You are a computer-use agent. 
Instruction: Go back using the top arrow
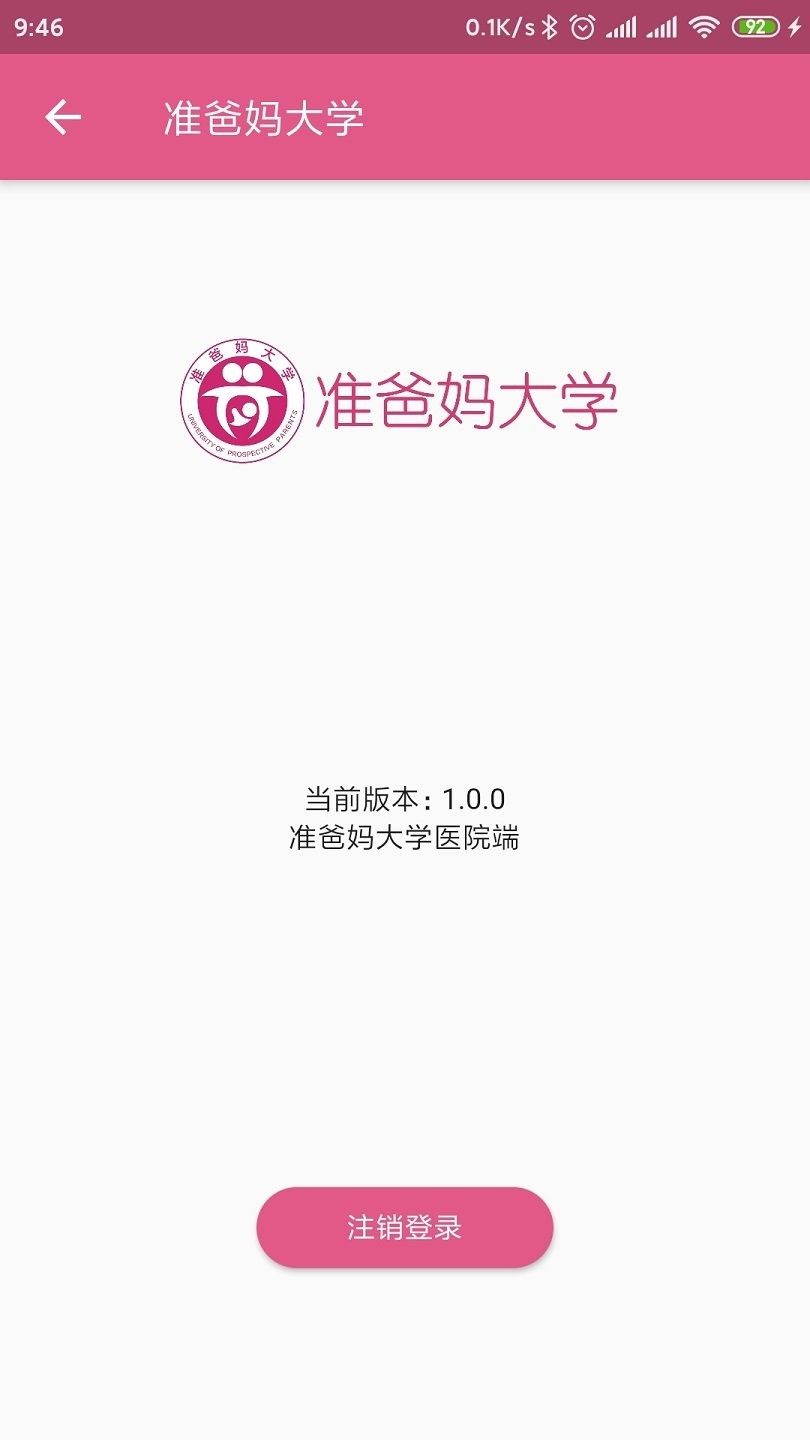click(x=62, y=118)
